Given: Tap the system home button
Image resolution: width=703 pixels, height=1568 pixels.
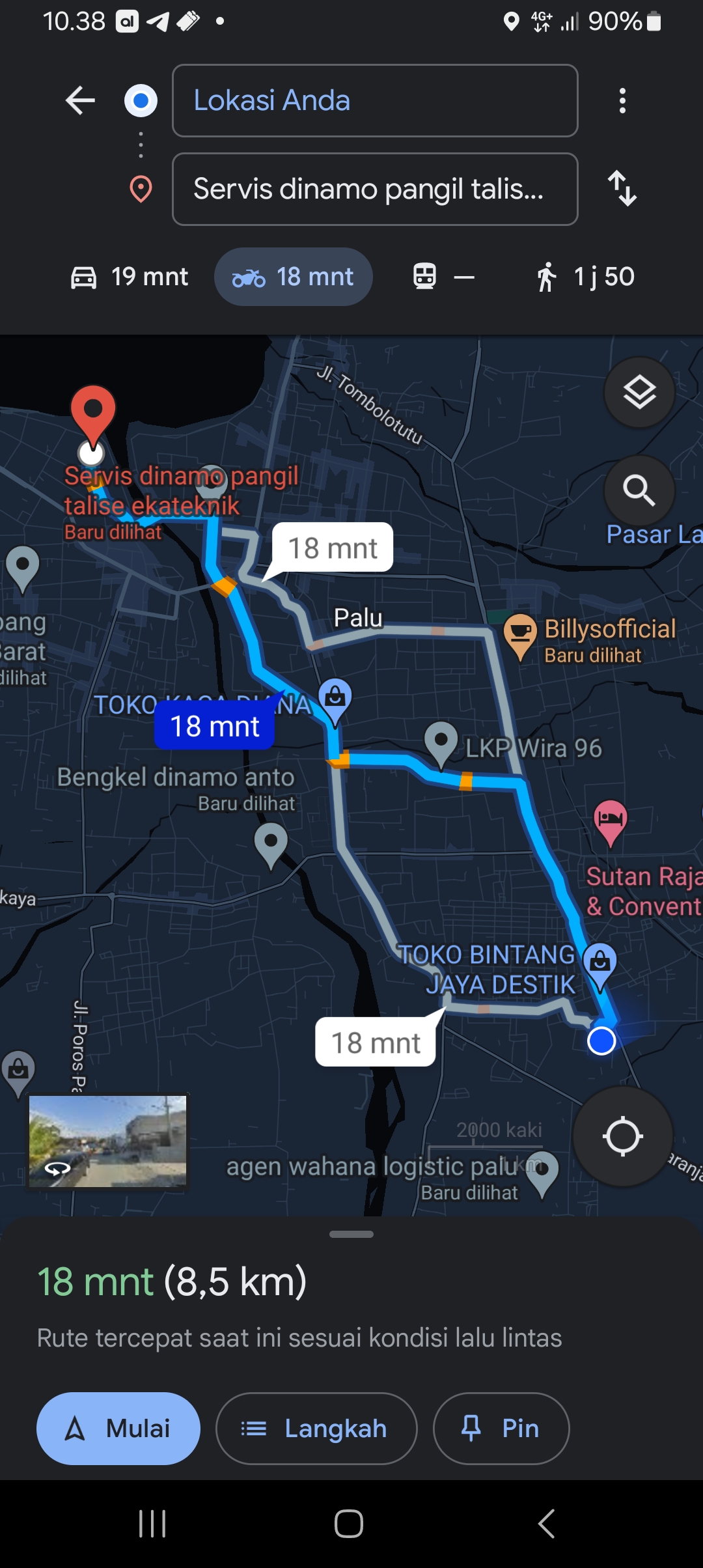Looking at the screenshot, I should pyautogui.click(x=349, y=1524).
